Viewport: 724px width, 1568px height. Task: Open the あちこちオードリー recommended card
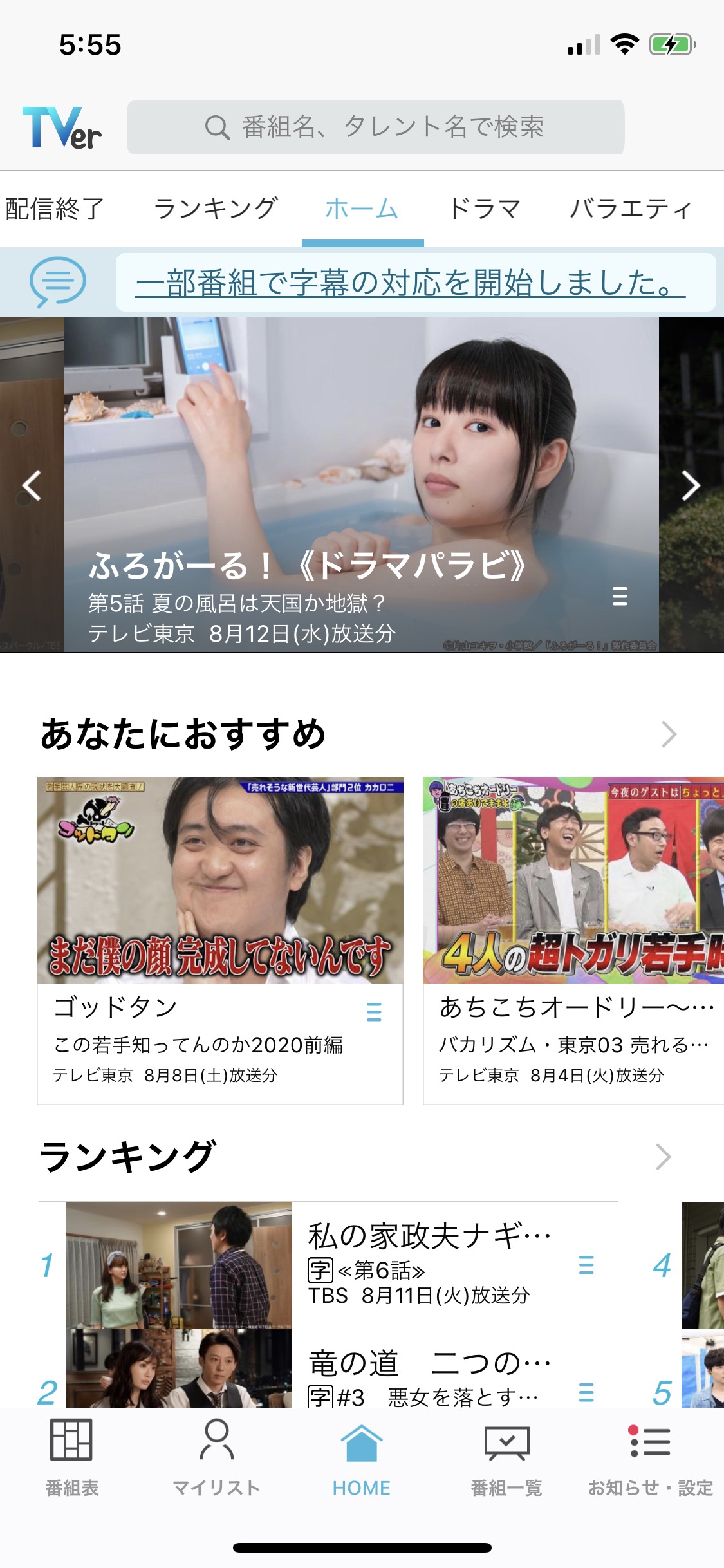click(x=573, y=940)
